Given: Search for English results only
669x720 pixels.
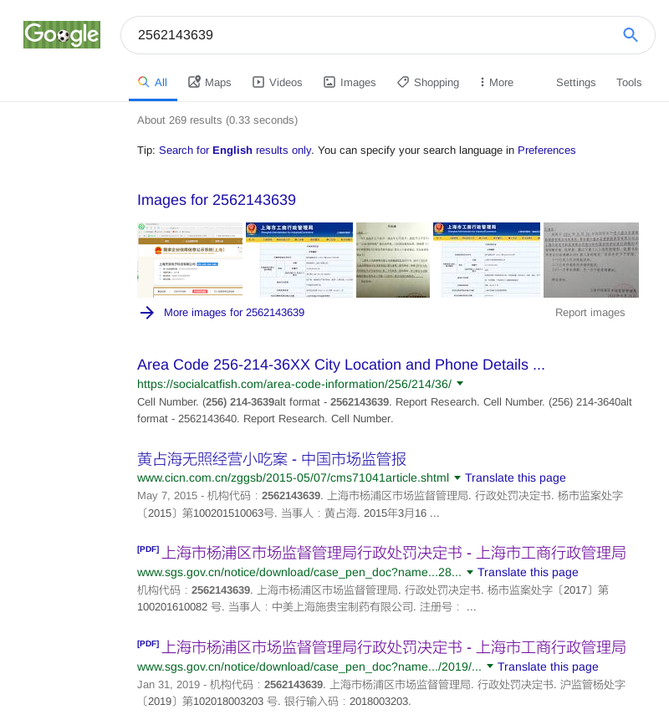Looking at the screenshot, I should pyautogui.click(x=235, y=150).
